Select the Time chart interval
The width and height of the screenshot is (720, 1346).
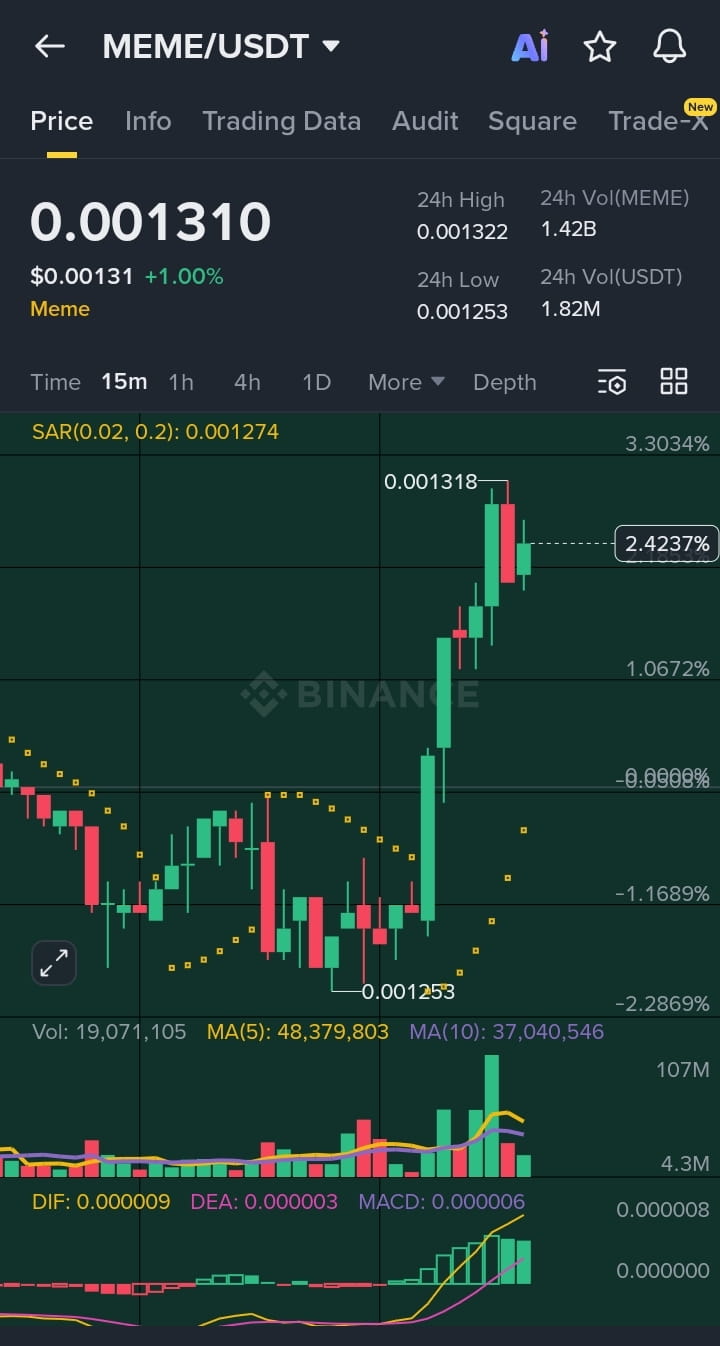click(x=55, y=382)
